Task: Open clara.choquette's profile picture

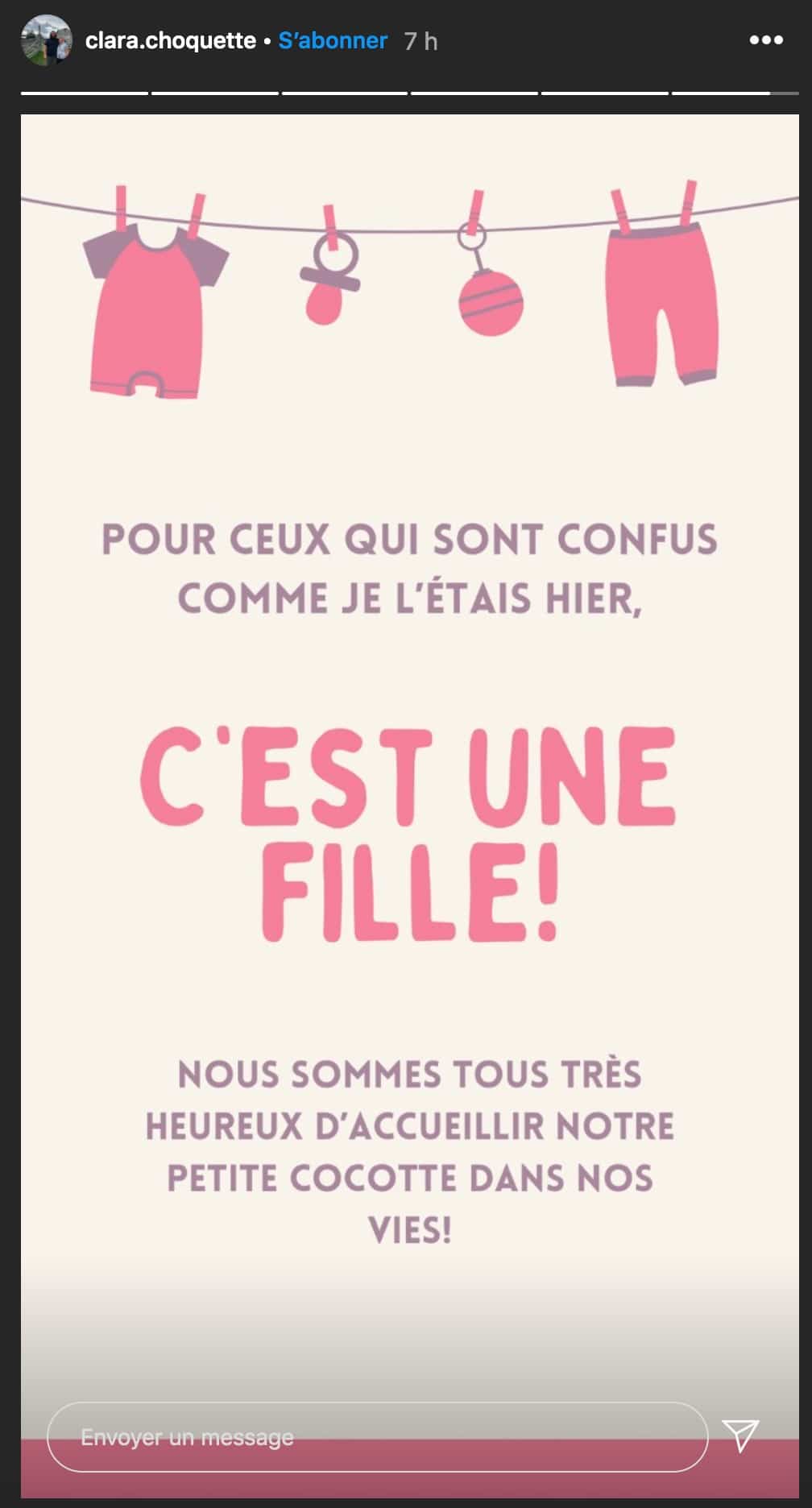Action: point(46,40)
